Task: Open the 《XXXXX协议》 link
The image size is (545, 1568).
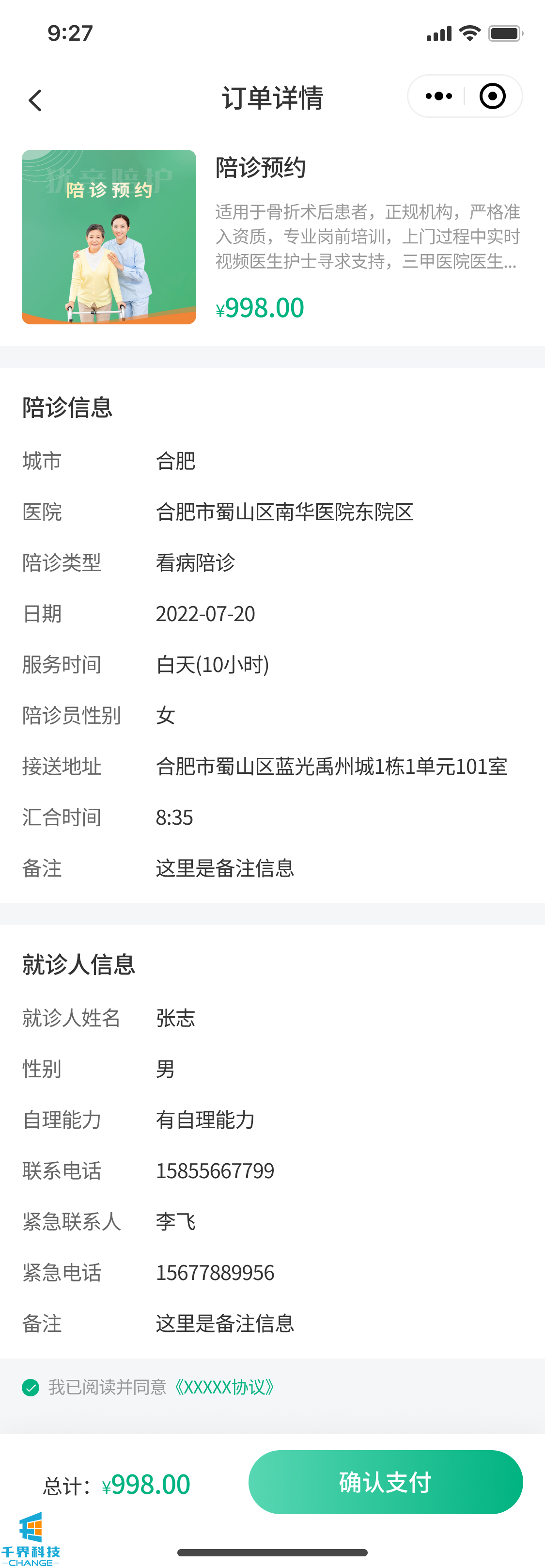Action: pos(223,1387)
